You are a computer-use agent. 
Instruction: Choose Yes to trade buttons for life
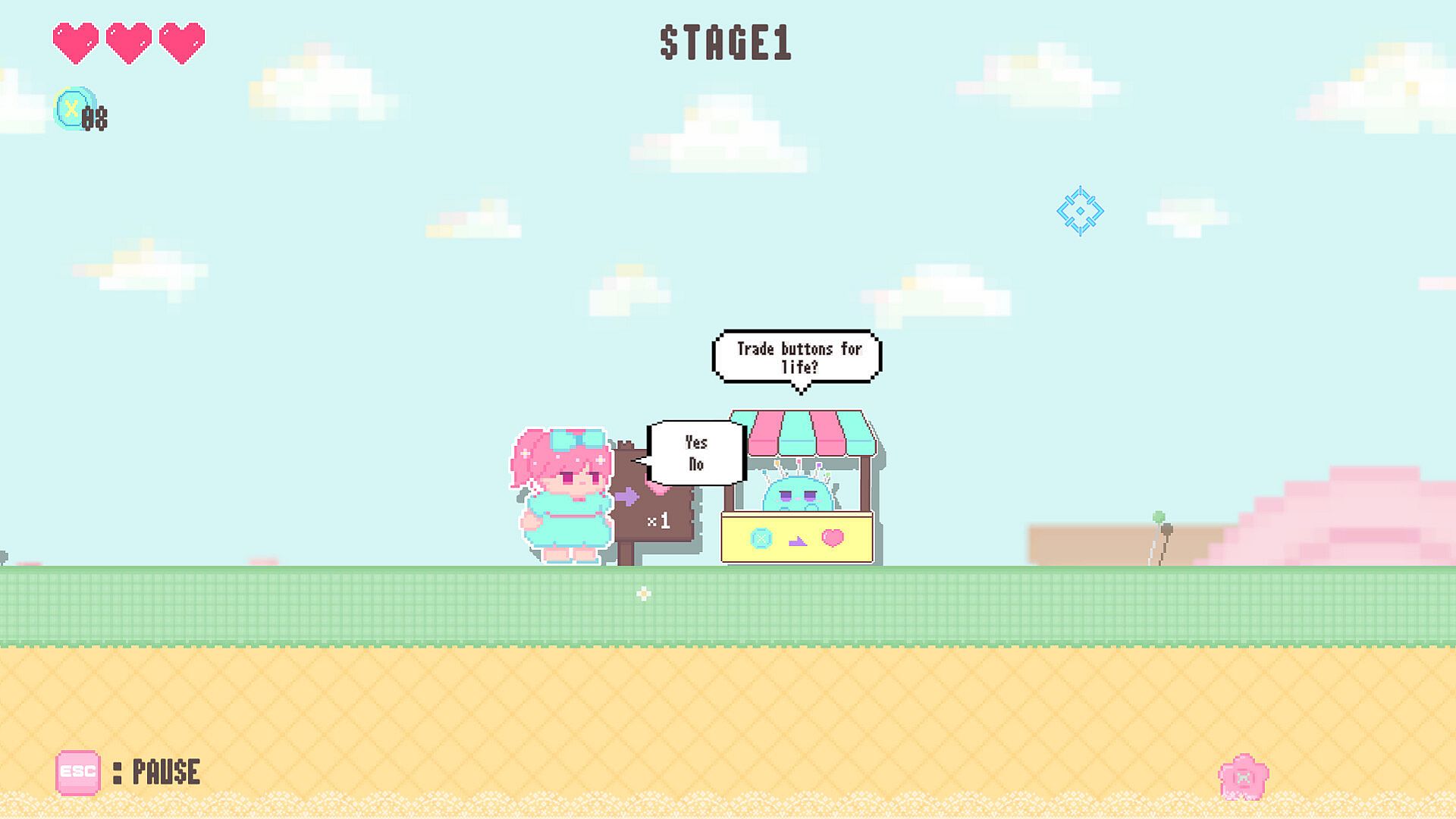tap(696, 442)
